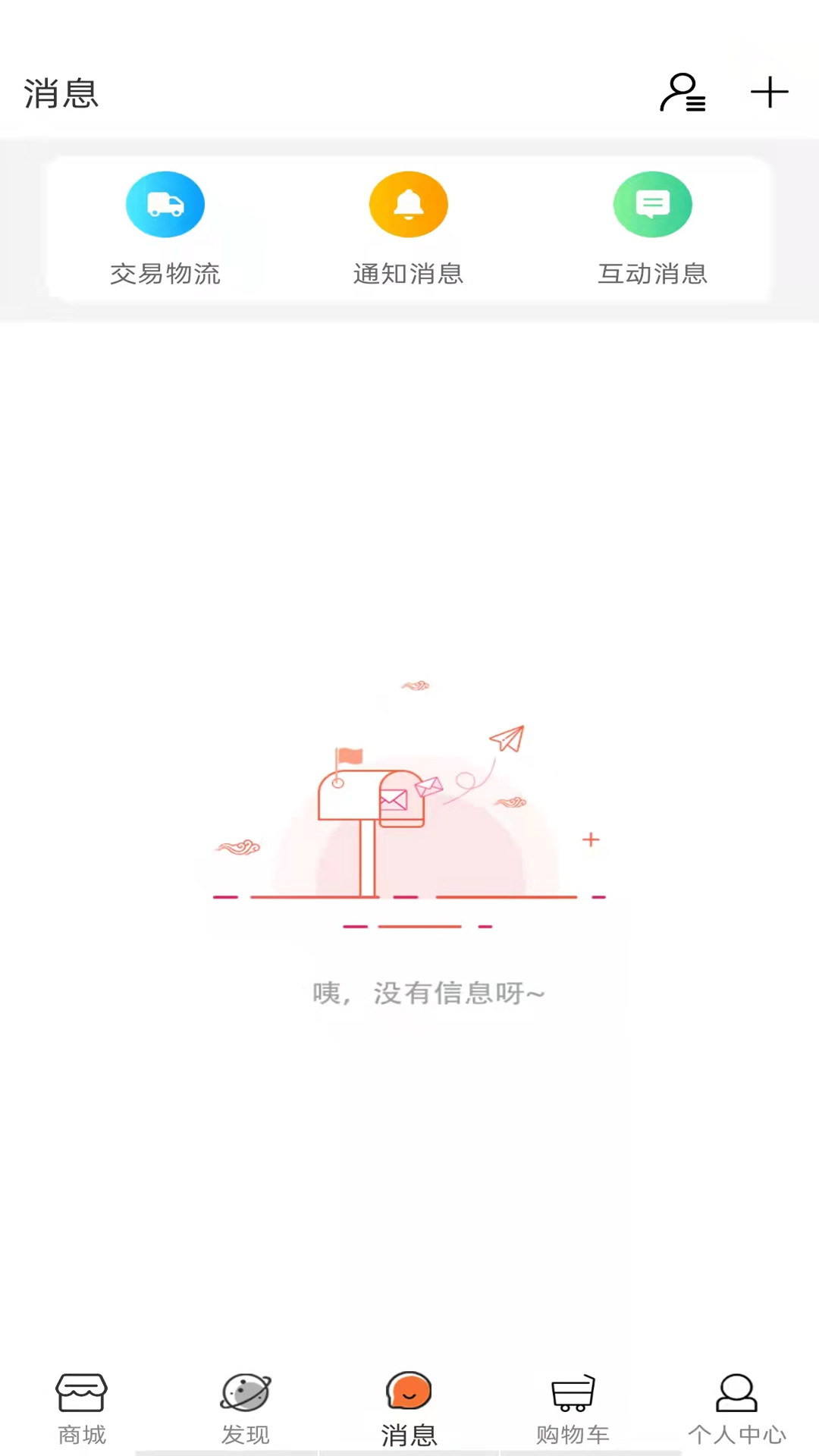Select the 消息 tab
This screenshot has height=1456, width=819.
(x=409, y=1409)
